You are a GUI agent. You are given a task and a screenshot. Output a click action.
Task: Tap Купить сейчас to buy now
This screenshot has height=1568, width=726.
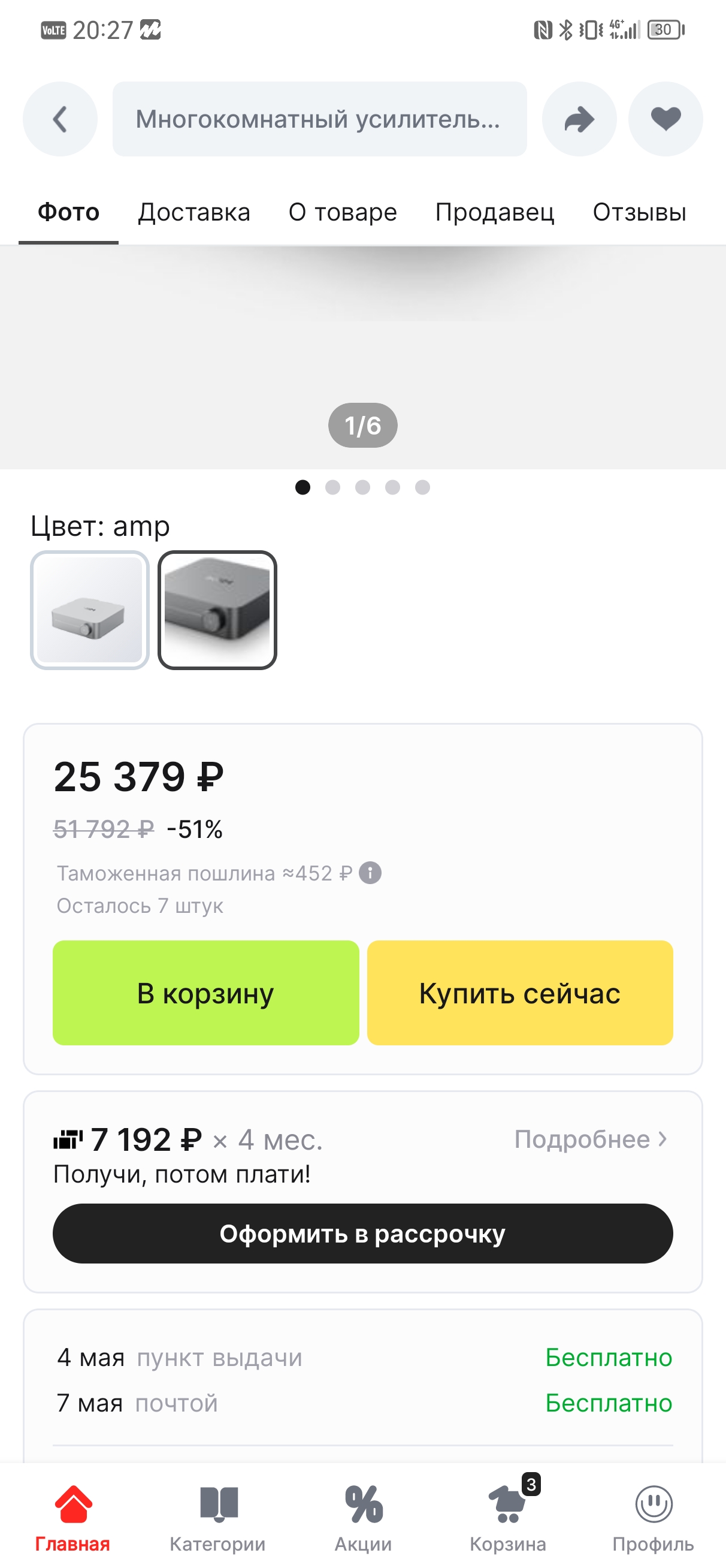(520, 993)
